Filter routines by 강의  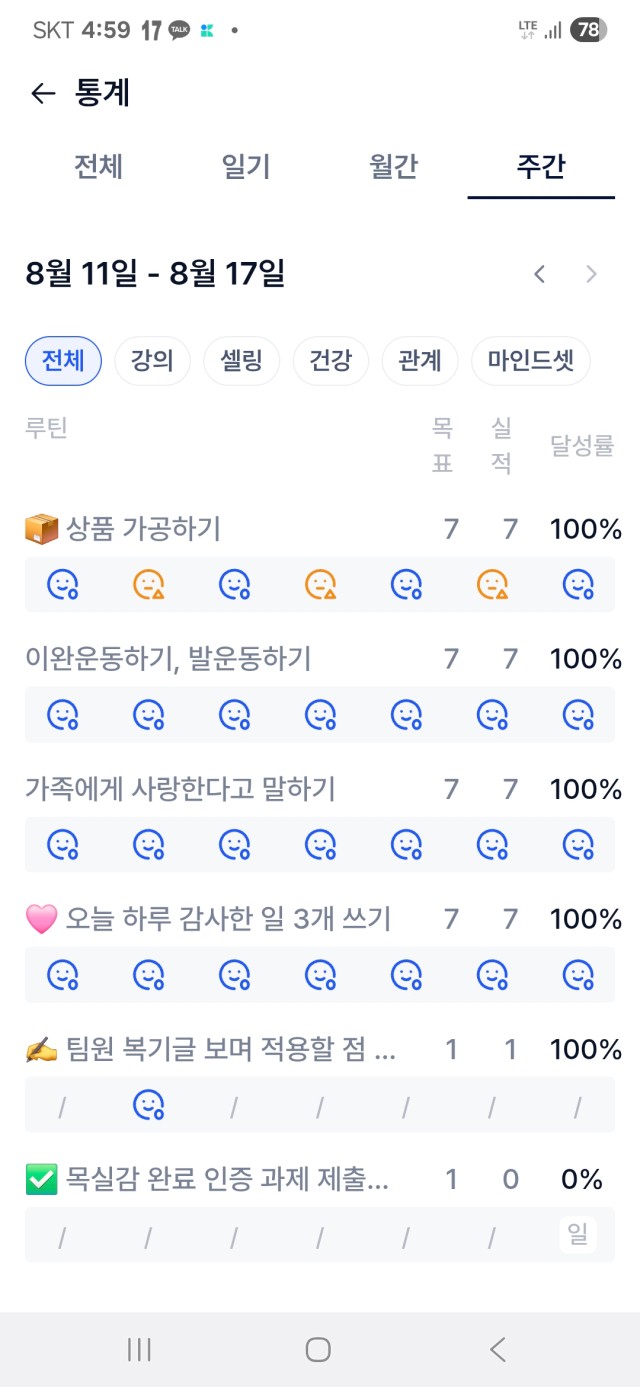tap(152, 361)
